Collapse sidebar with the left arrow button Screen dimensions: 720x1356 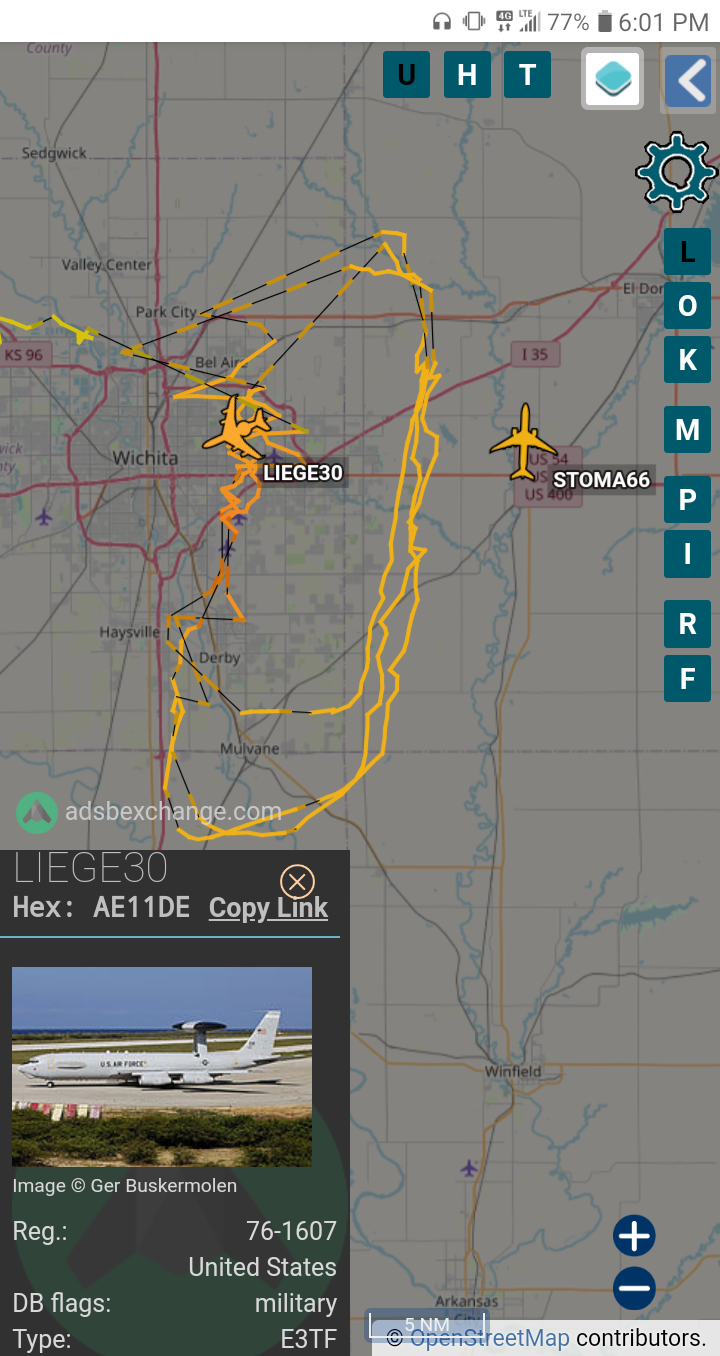point(688,81)
